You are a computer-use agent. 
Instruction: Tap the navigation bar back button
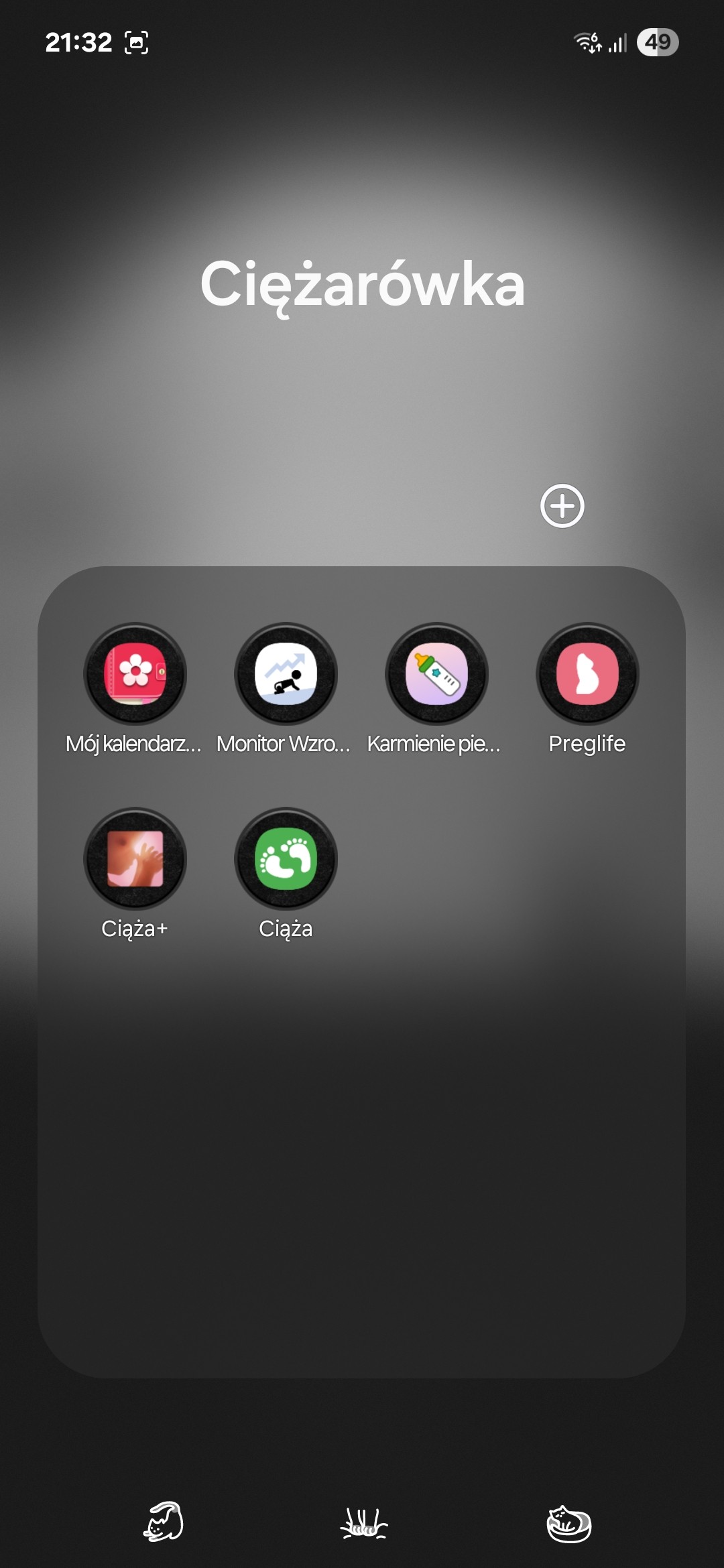point(569,1523)
